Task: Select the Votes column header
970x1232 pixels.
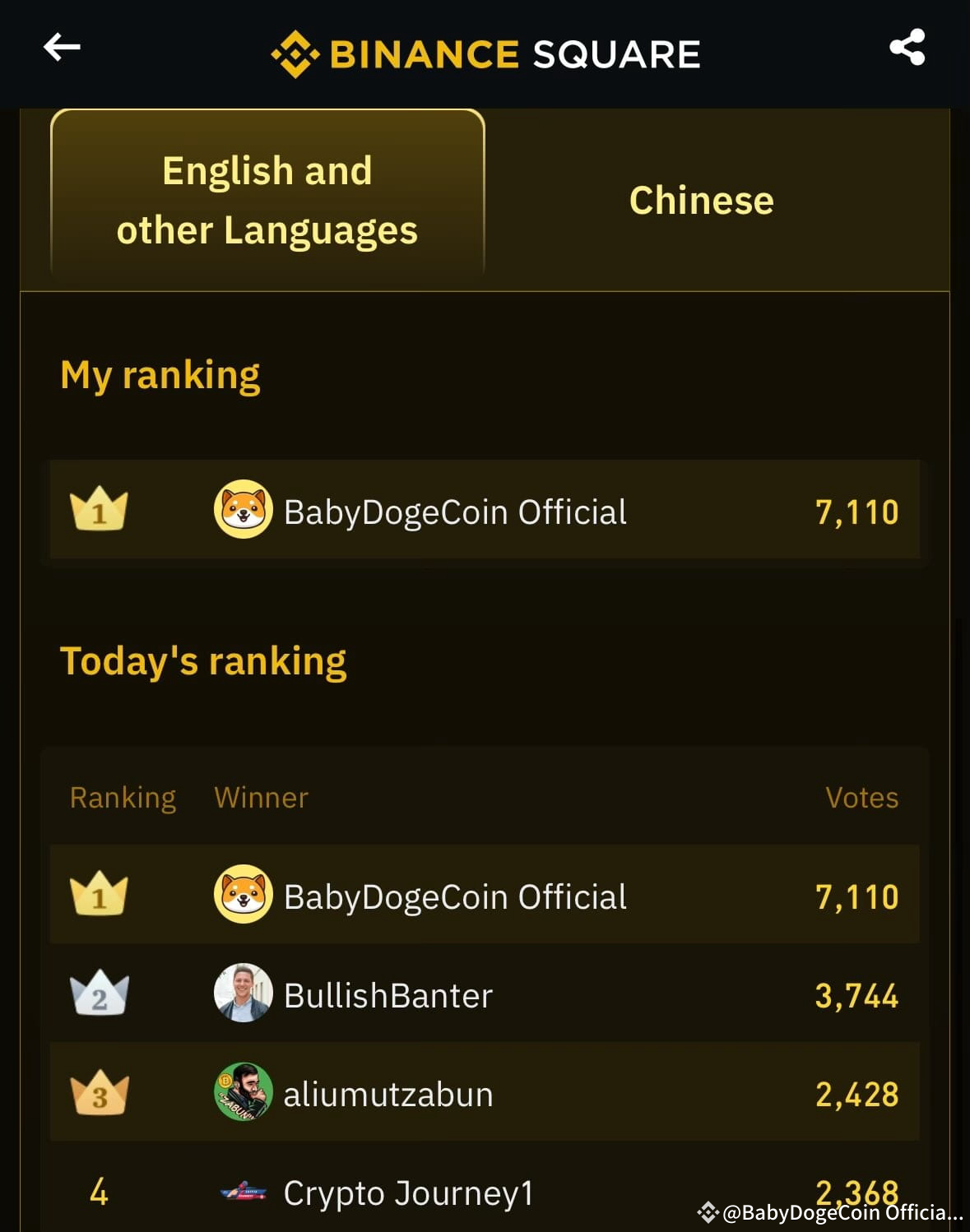Action: 861,796
